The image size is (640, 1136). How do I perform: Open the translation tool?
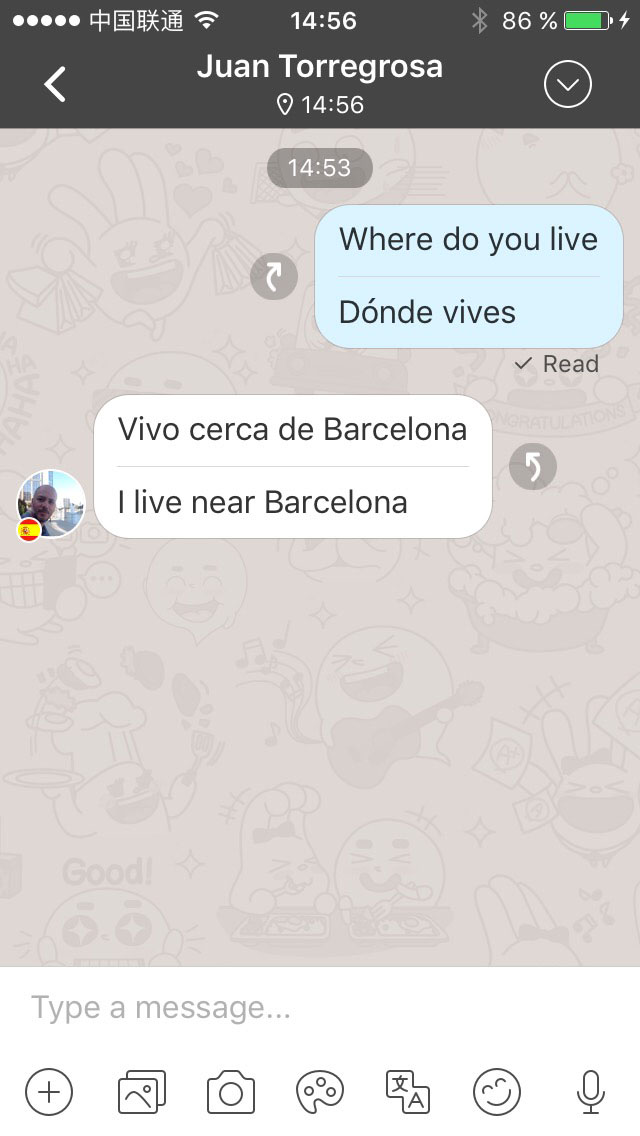[x=408, y=1091]
